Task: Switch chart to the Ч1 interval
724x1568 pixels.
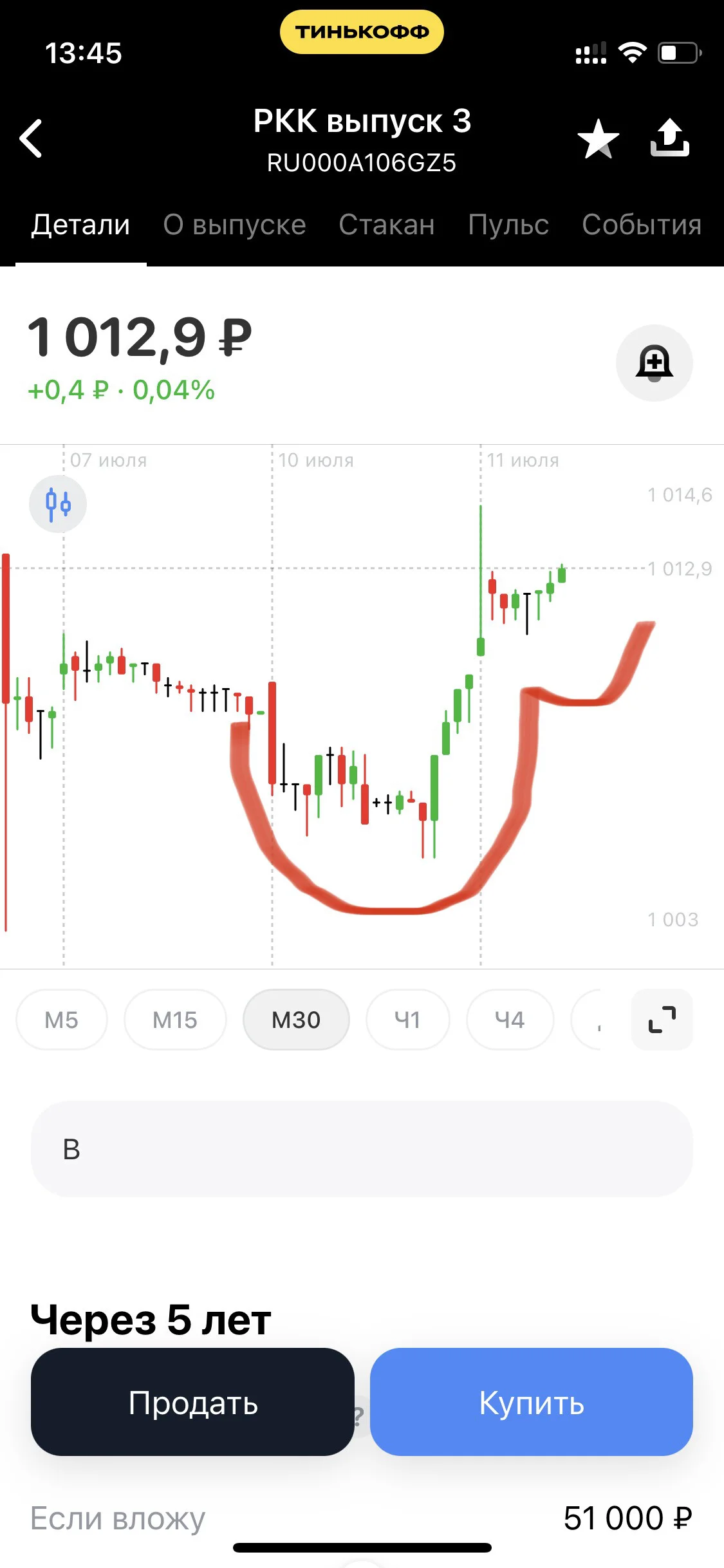Action: [x=408, y=1020]
